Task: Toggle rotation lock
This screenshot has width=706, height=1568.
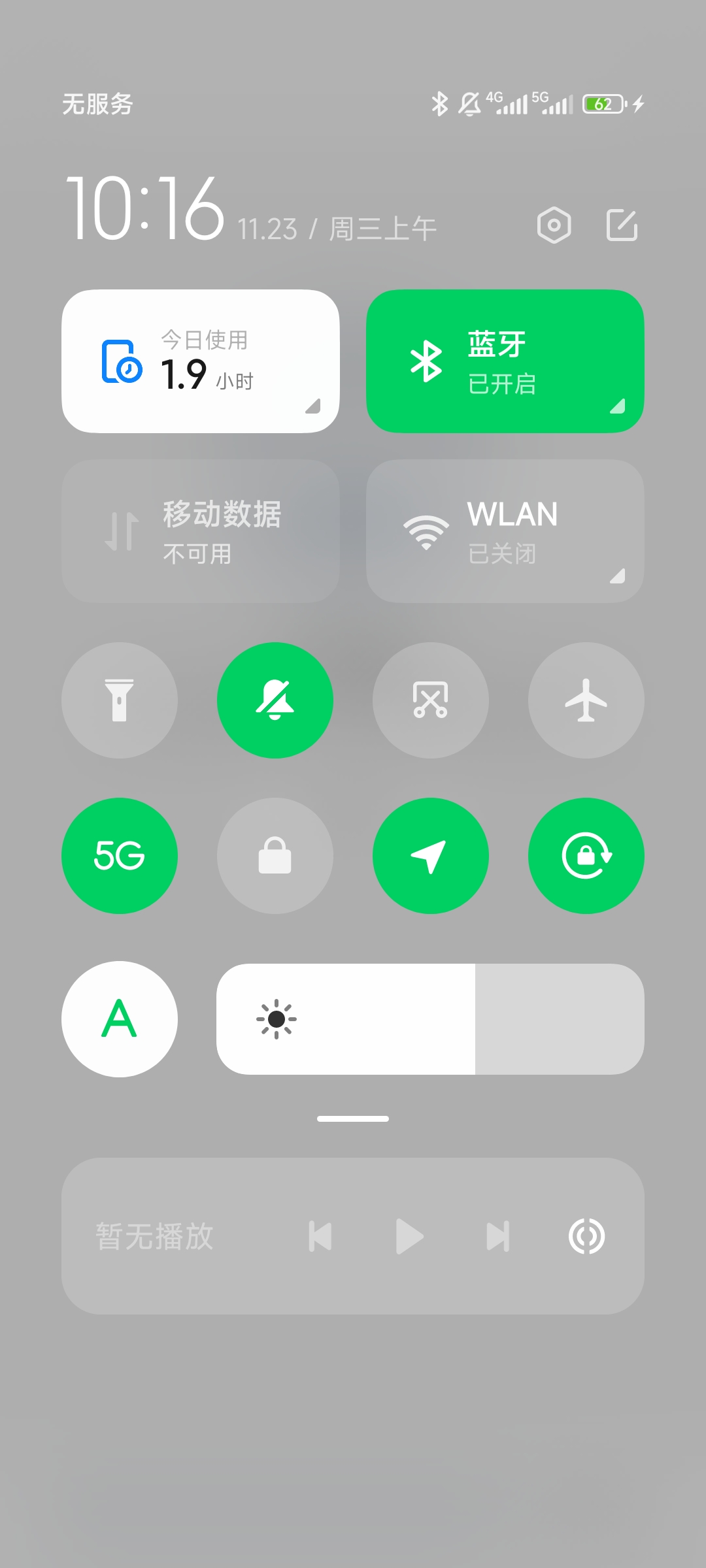Action: pyautogui.click(x=586, y=856)
